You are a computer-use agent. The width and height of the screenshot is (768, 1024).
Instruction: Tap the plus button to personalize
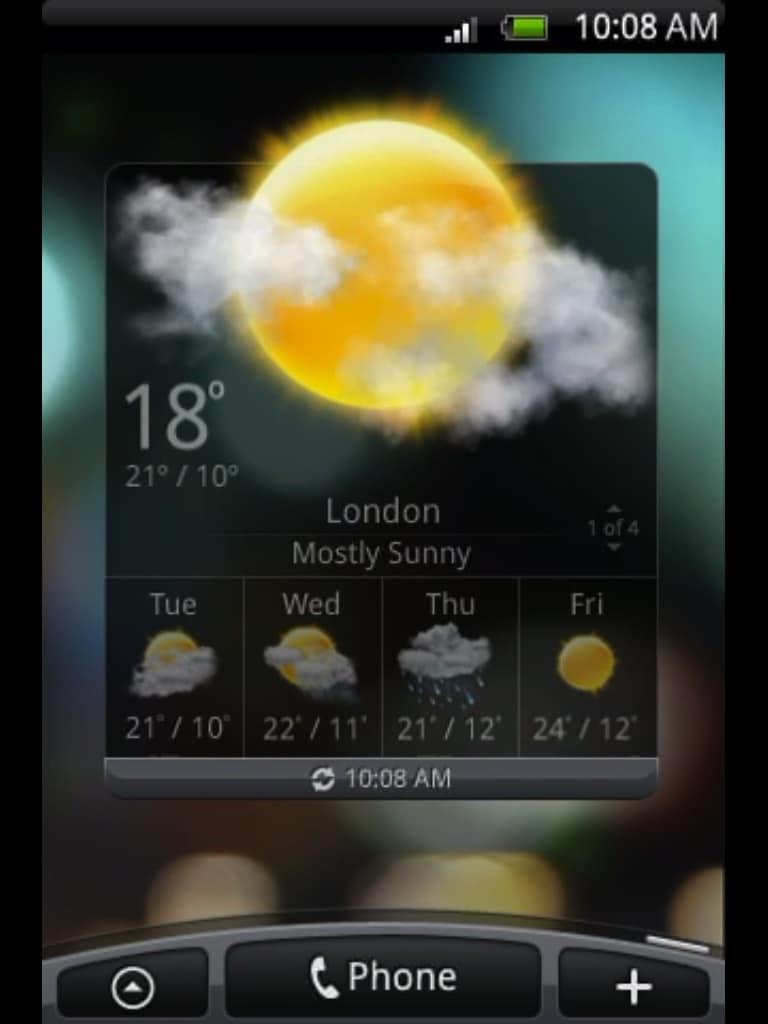(633, 987)
